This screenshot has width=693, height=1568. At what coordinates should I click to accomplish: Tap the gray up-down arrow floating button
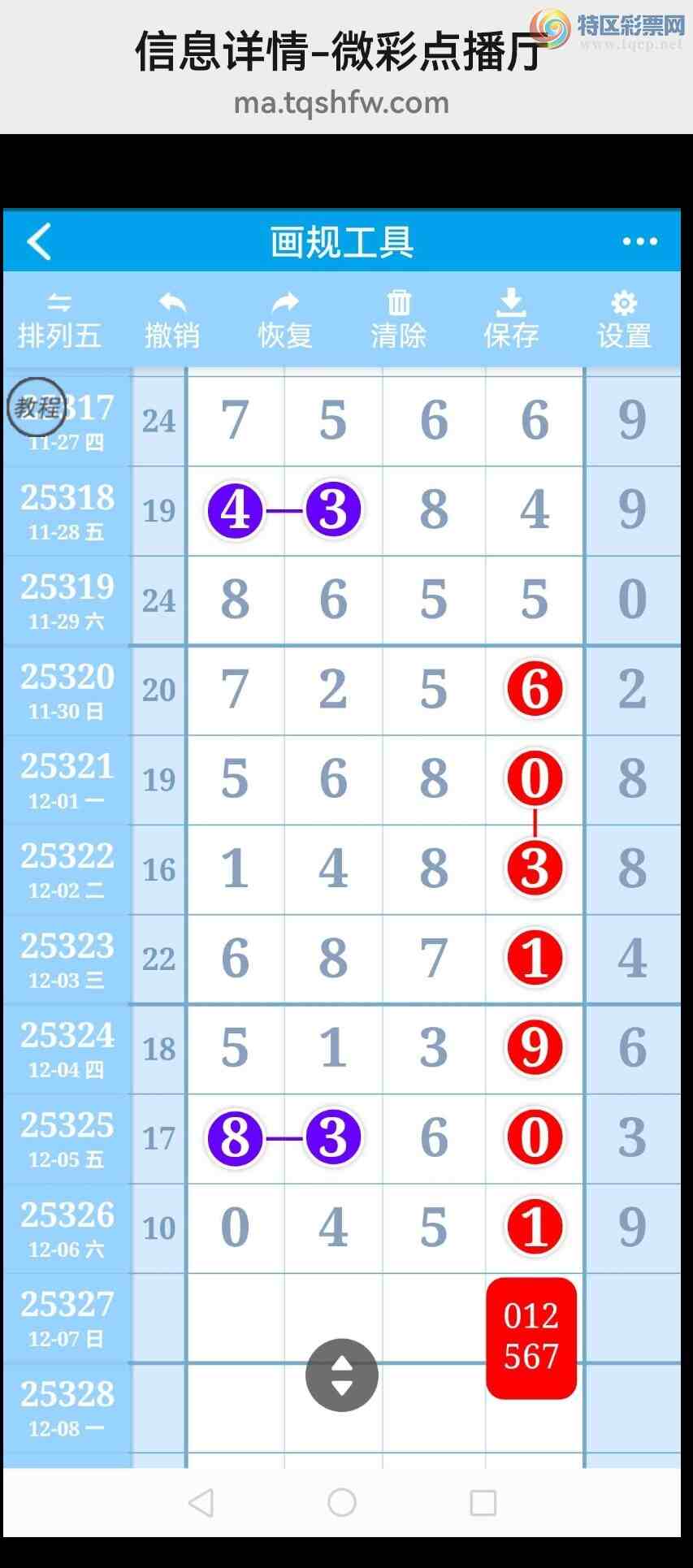(342, 1375)
